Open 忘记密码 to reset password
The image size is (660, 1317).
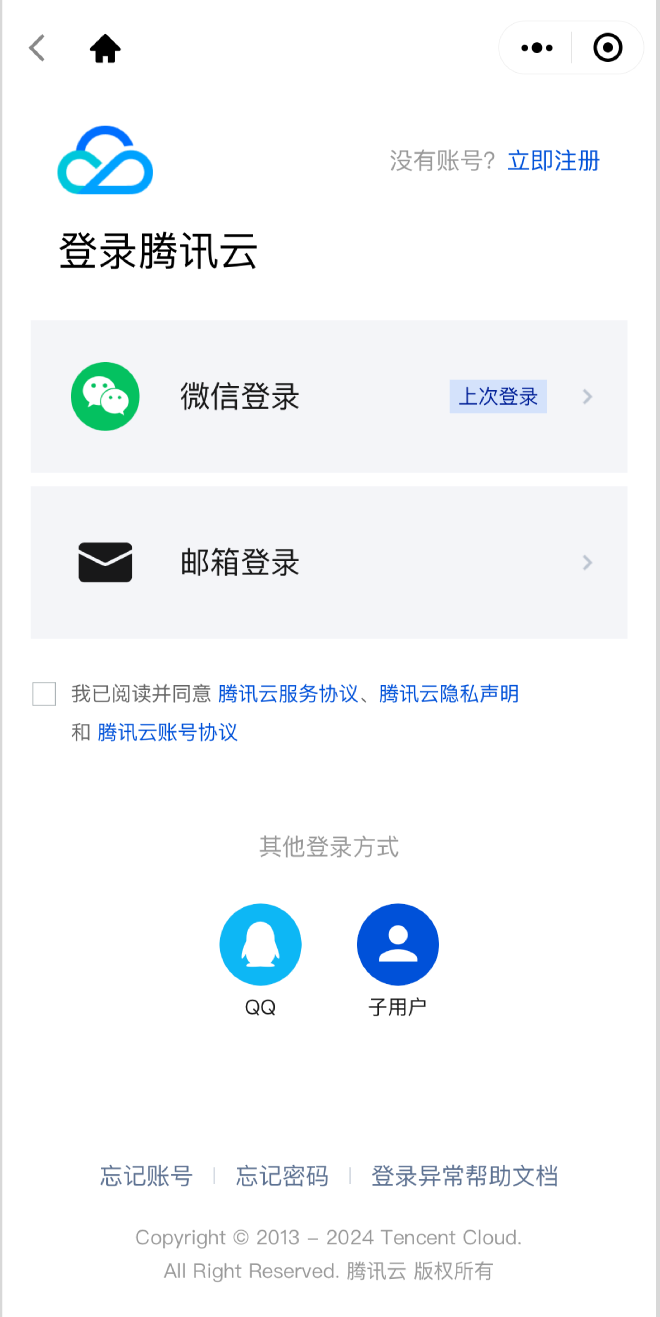tap(282, 1177)
